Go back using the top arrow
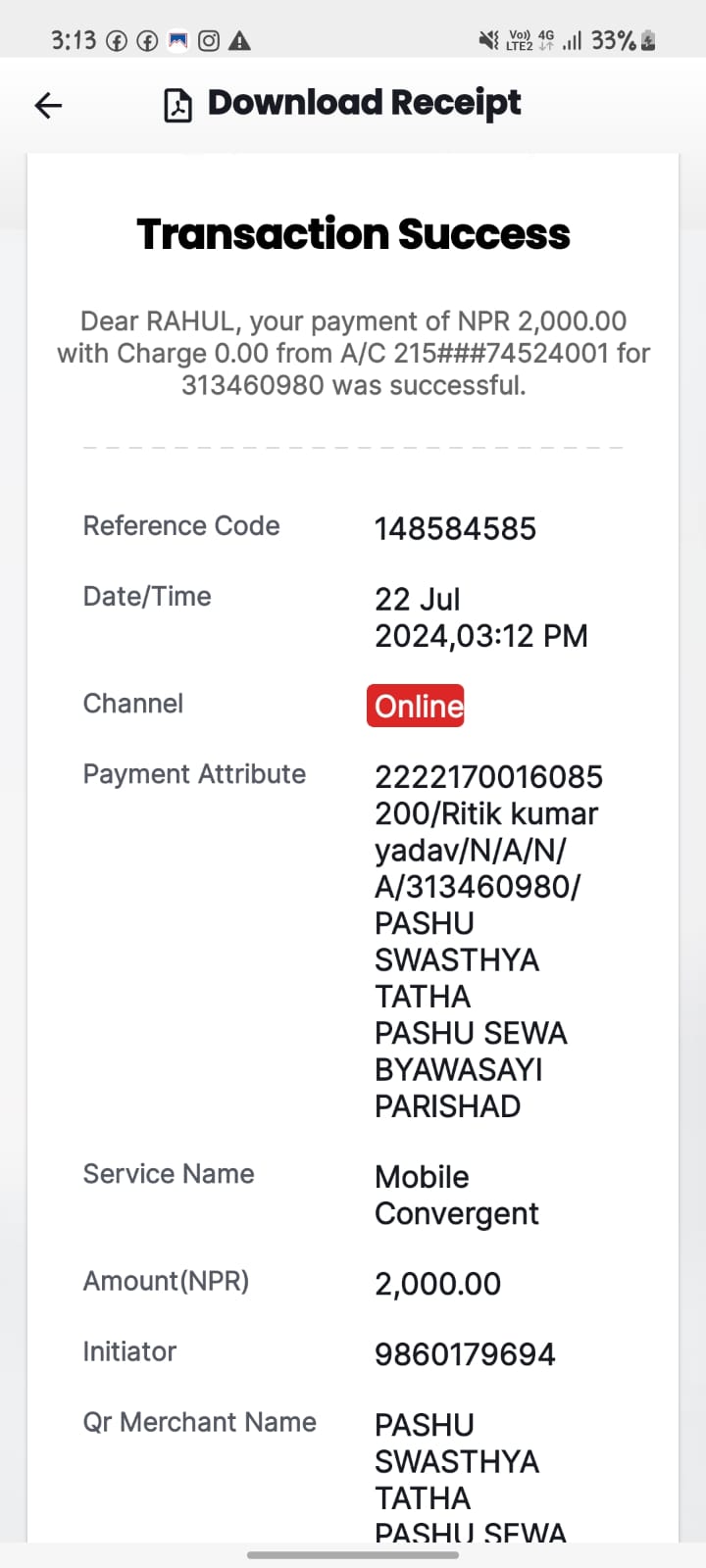 coord(48,105)
